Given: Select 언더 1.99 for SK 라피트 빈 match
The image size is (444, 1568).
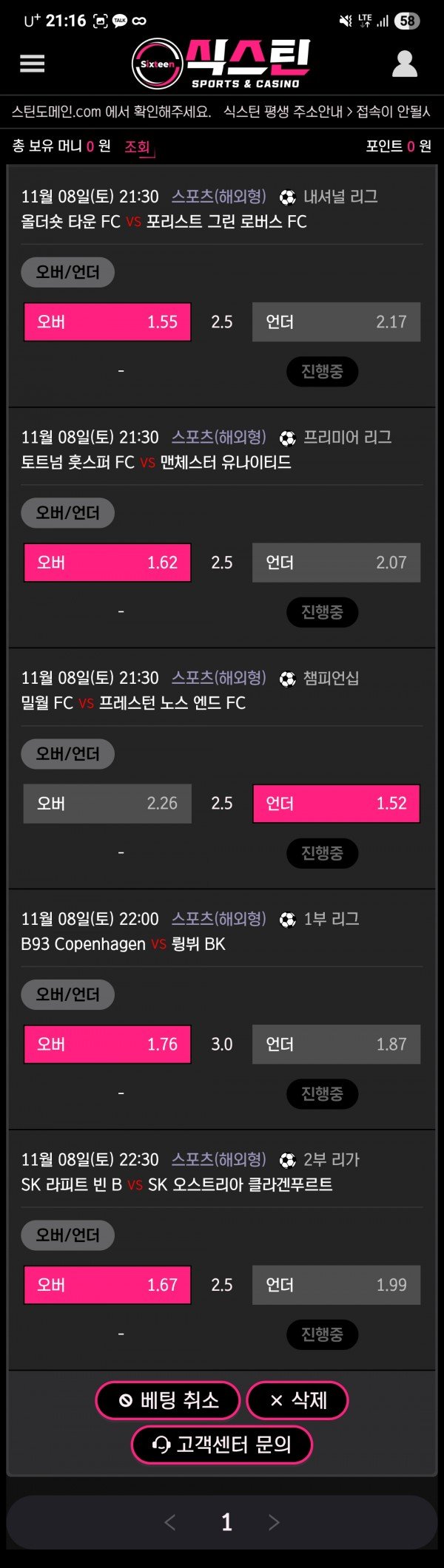Looking at the screenshot, I should [336, 1285].
